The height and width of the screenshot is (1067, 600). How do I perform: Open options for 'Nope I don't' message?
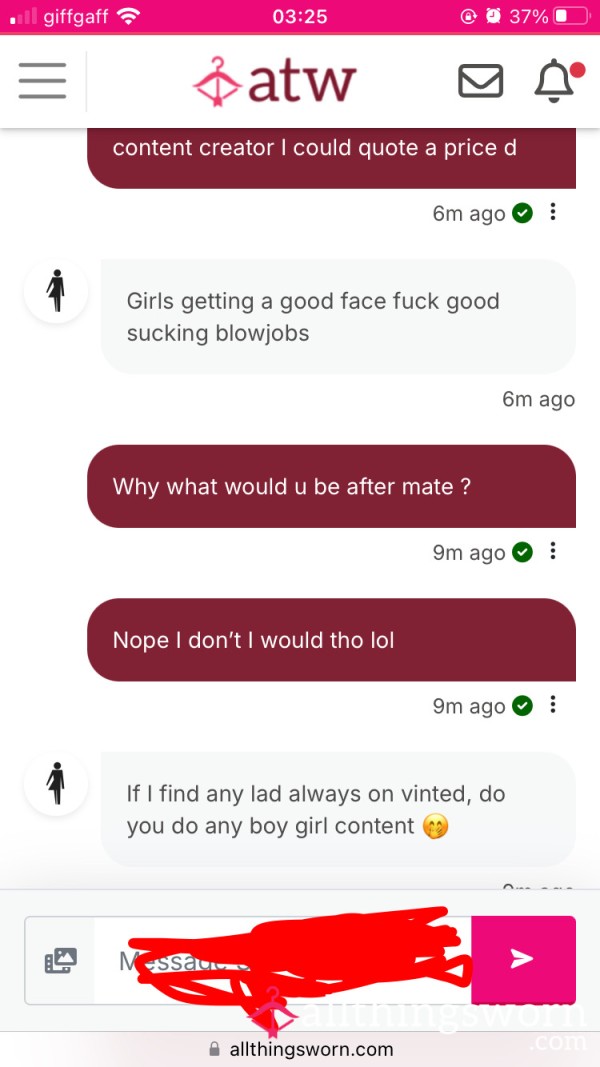pos(553,704)
